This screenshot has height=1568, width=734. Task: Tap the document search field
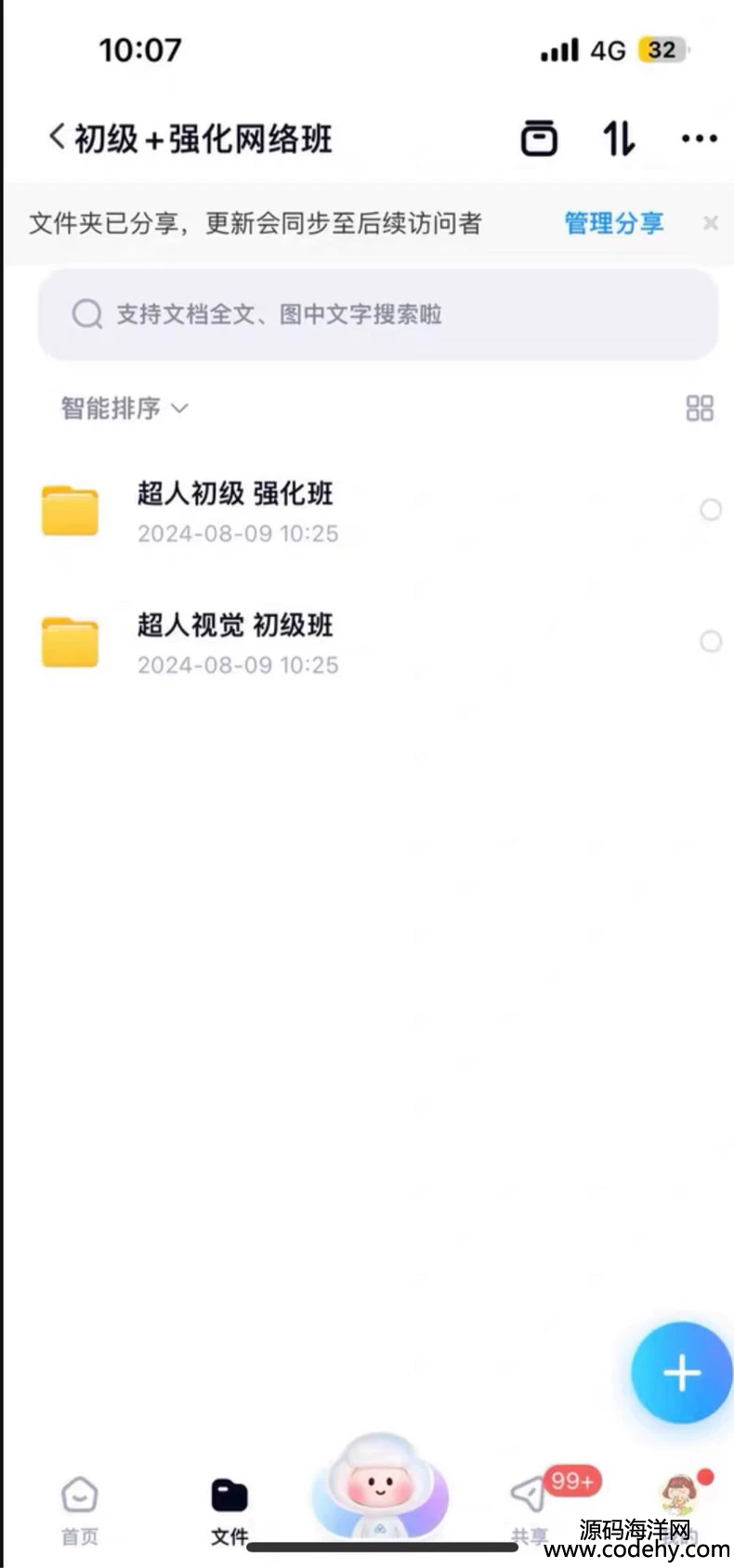[x=376, y=314]
